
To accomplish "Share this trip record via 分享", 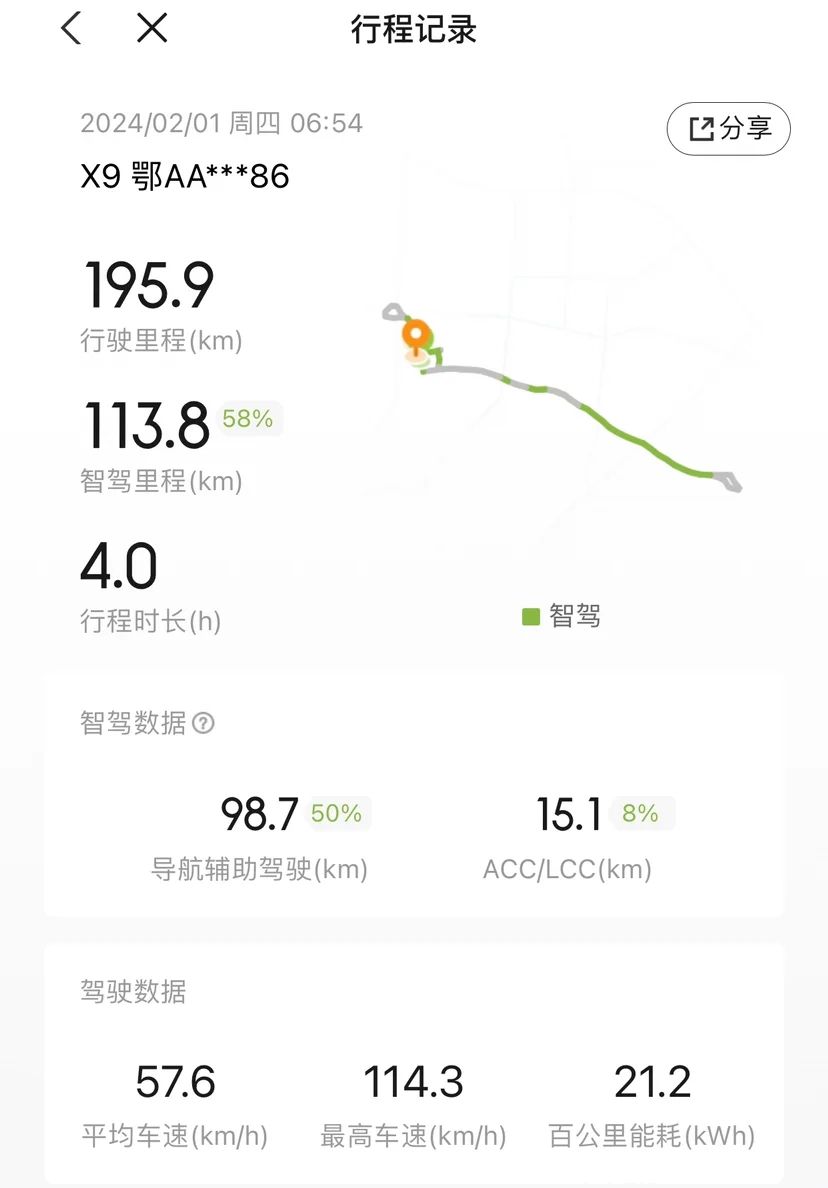I will (x=729, y=129).
